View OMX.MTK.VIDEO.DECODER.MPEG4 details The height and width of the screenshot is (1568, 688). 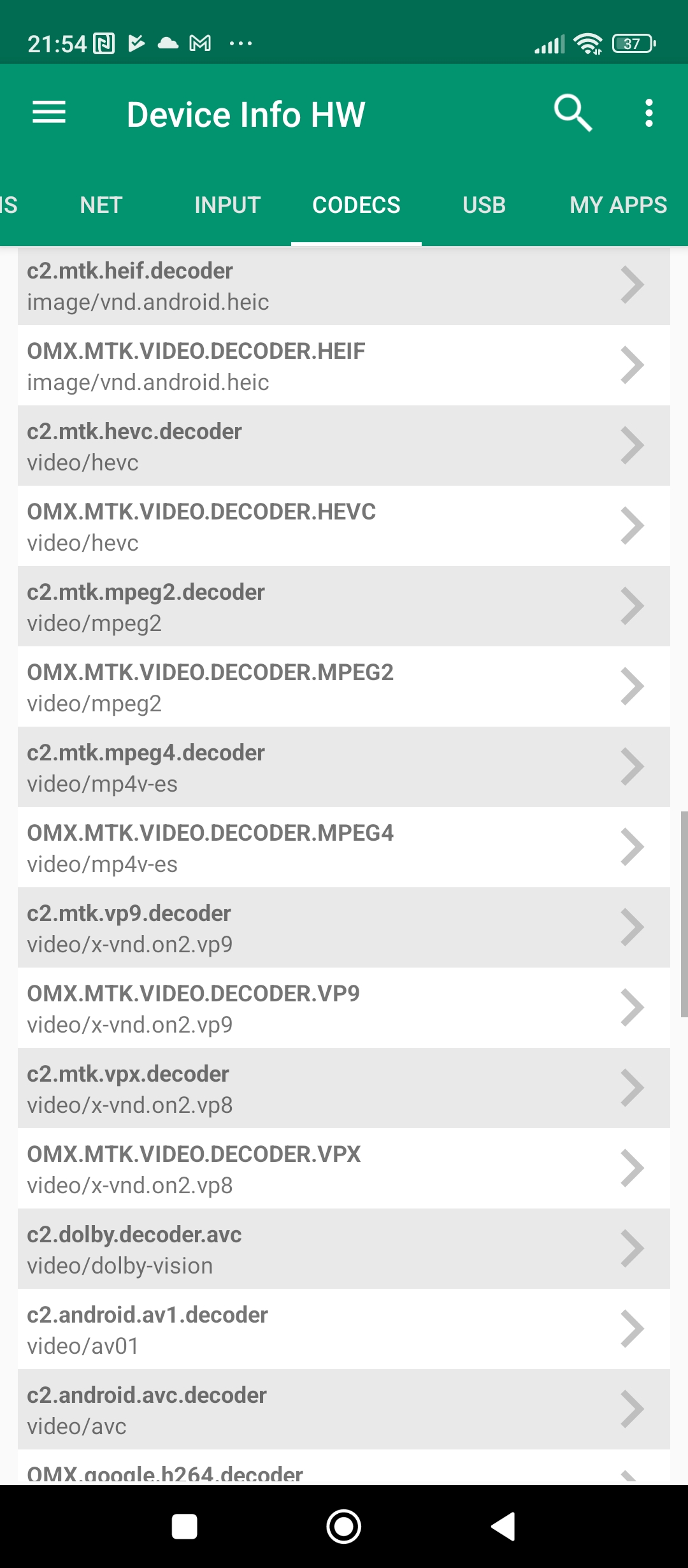point(344,848)
